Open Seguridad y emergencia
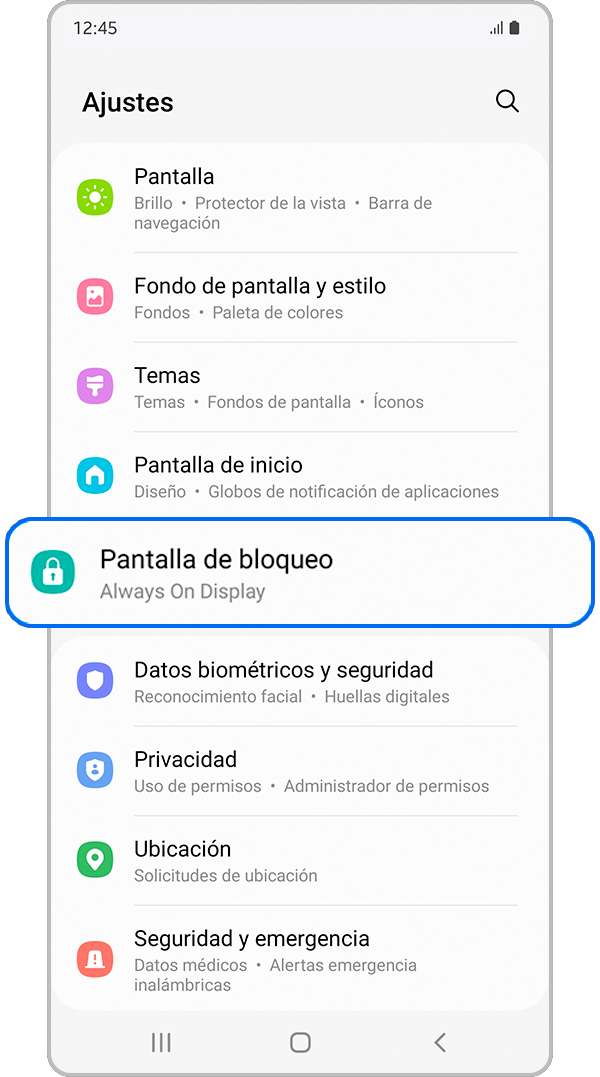Screen dimensions: 600x1077 300,959
